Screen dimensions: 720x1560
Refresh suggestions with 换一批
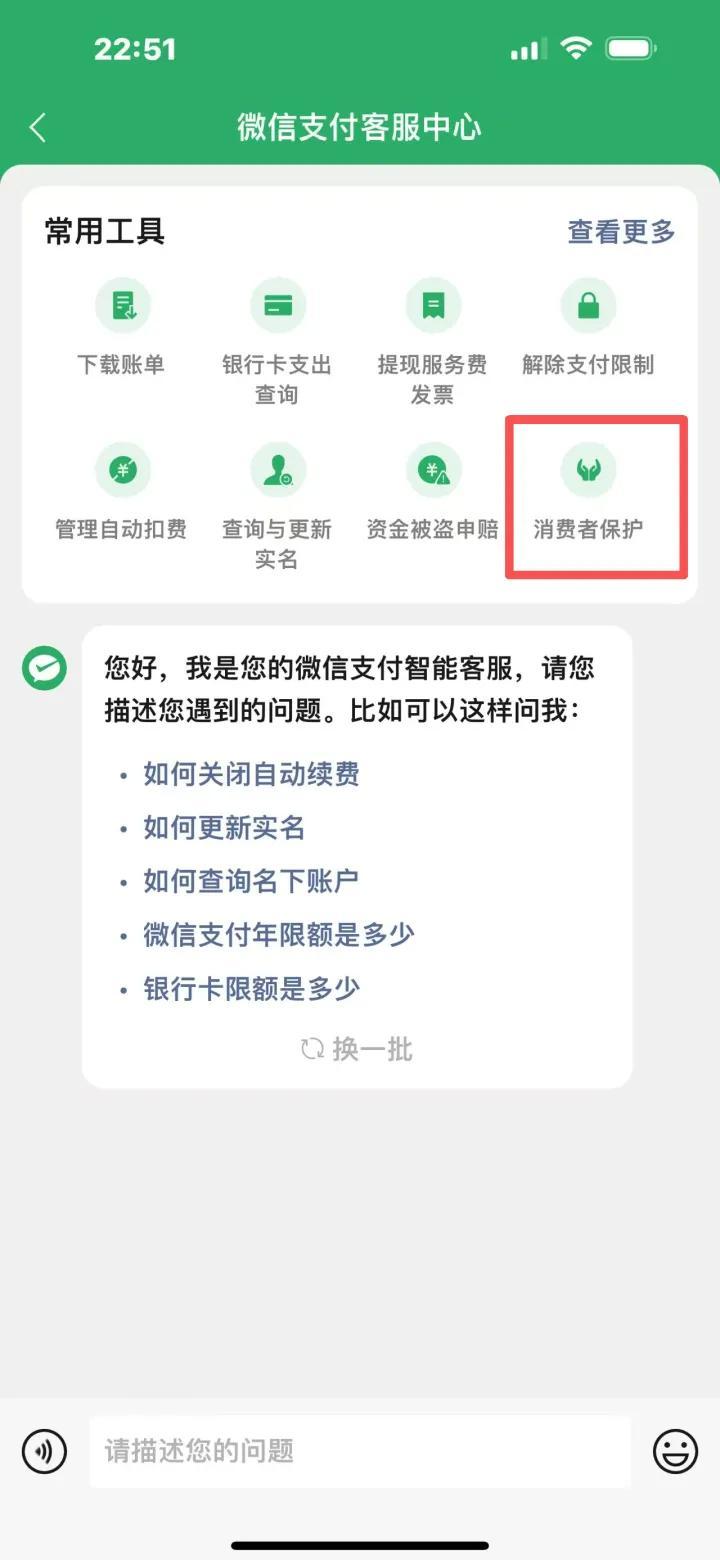(357, 1049)
